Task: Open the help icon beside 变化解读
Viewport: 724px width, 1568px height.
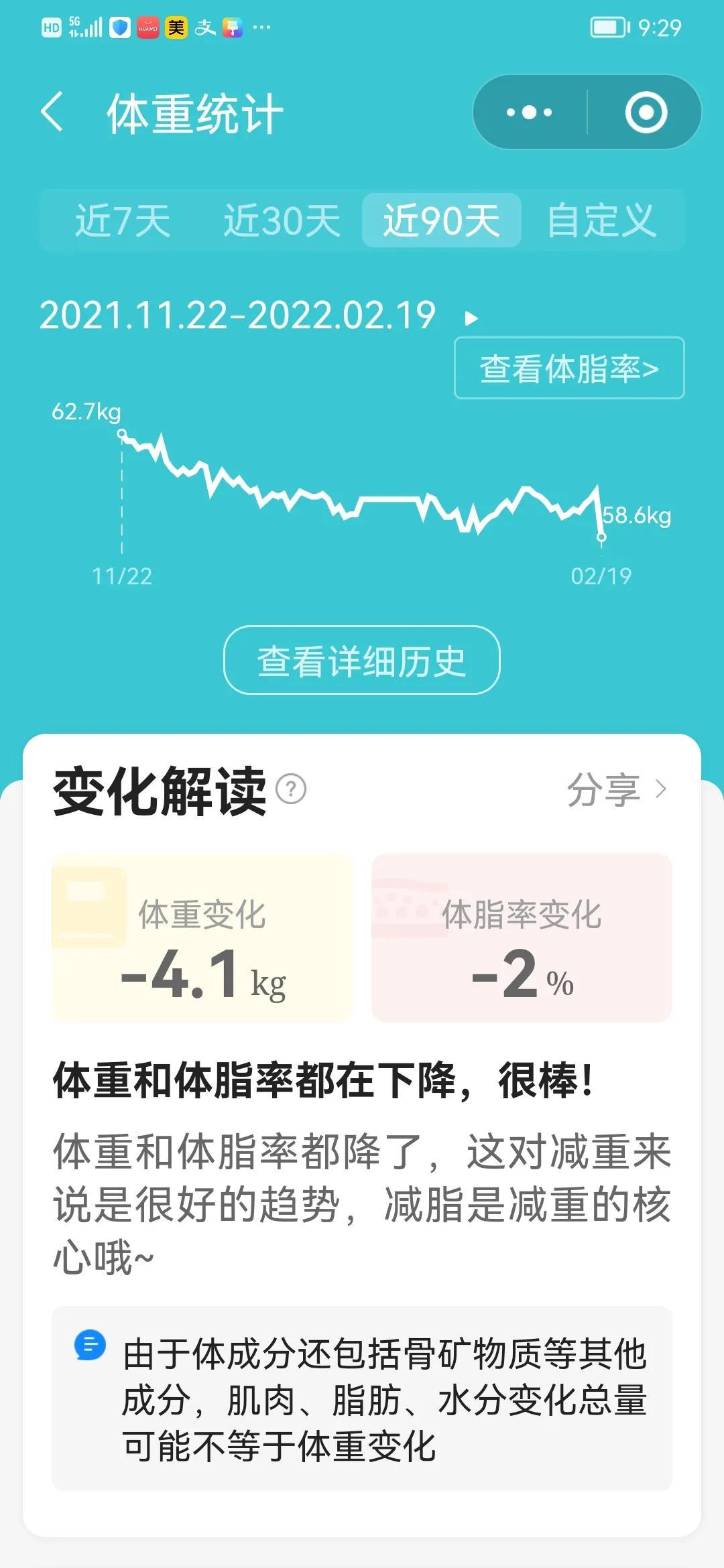Action: click(292, 789)
